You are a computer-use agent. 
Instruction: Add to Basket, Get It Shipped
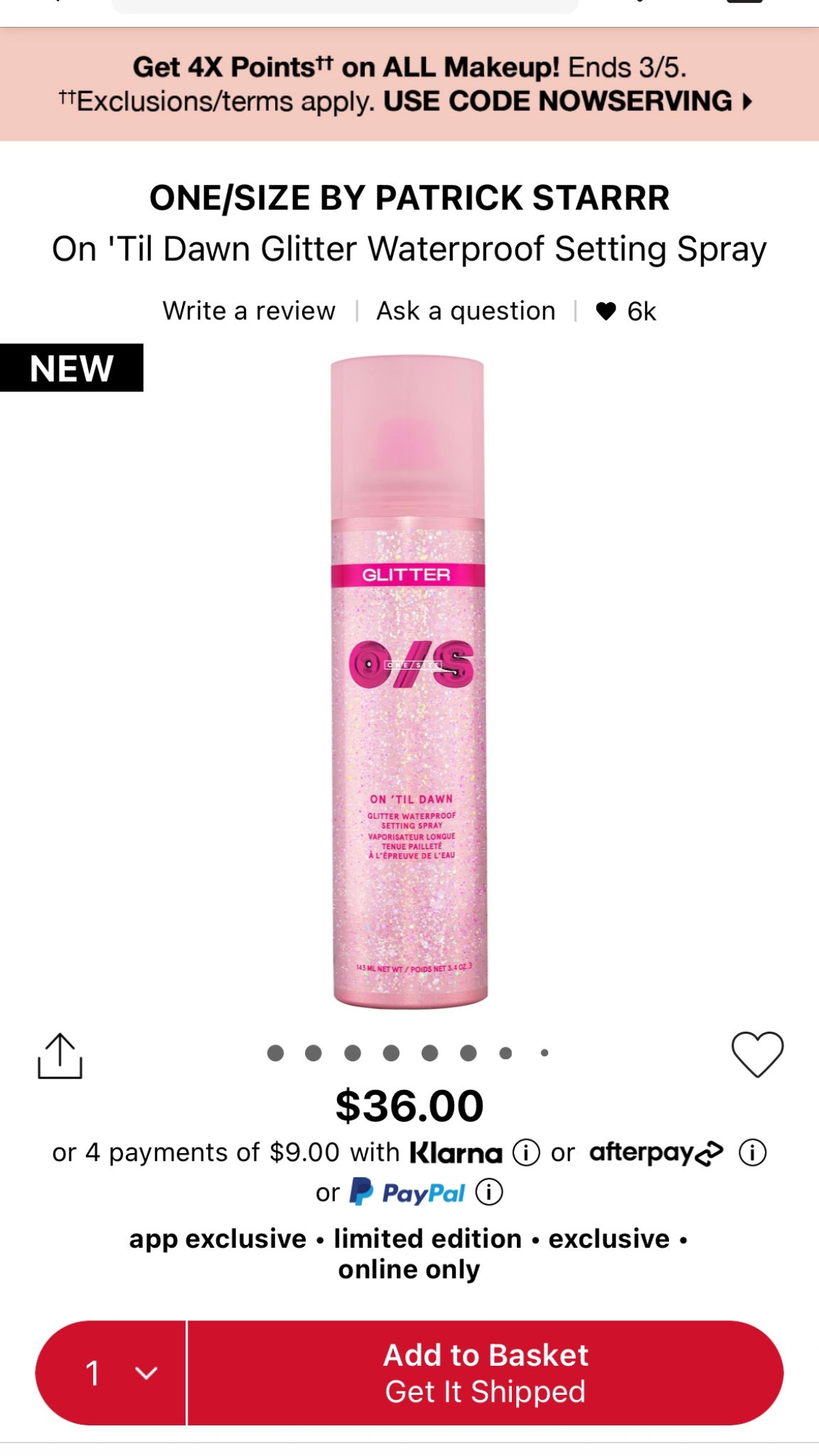pyautogui.click(x=486, y=1373)
